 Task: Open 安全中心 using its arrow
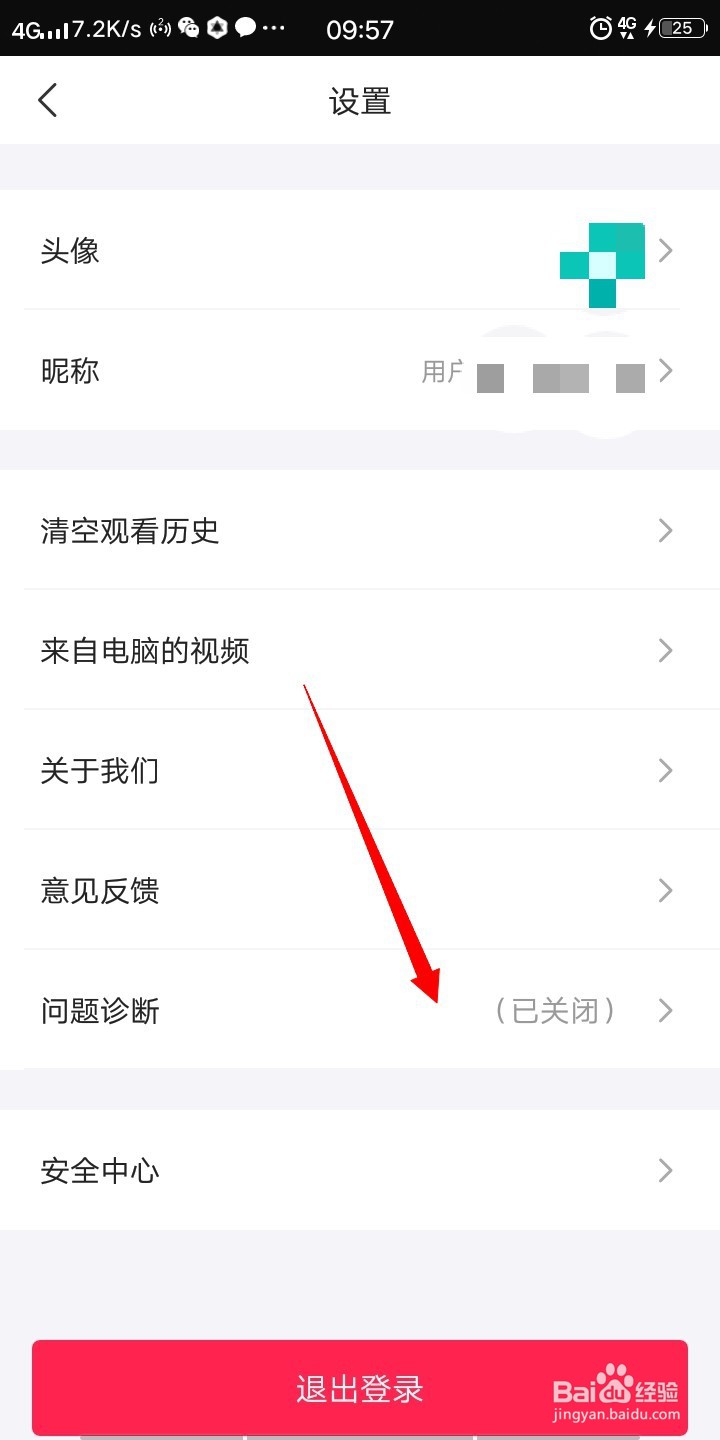[x=666, y=1170]
